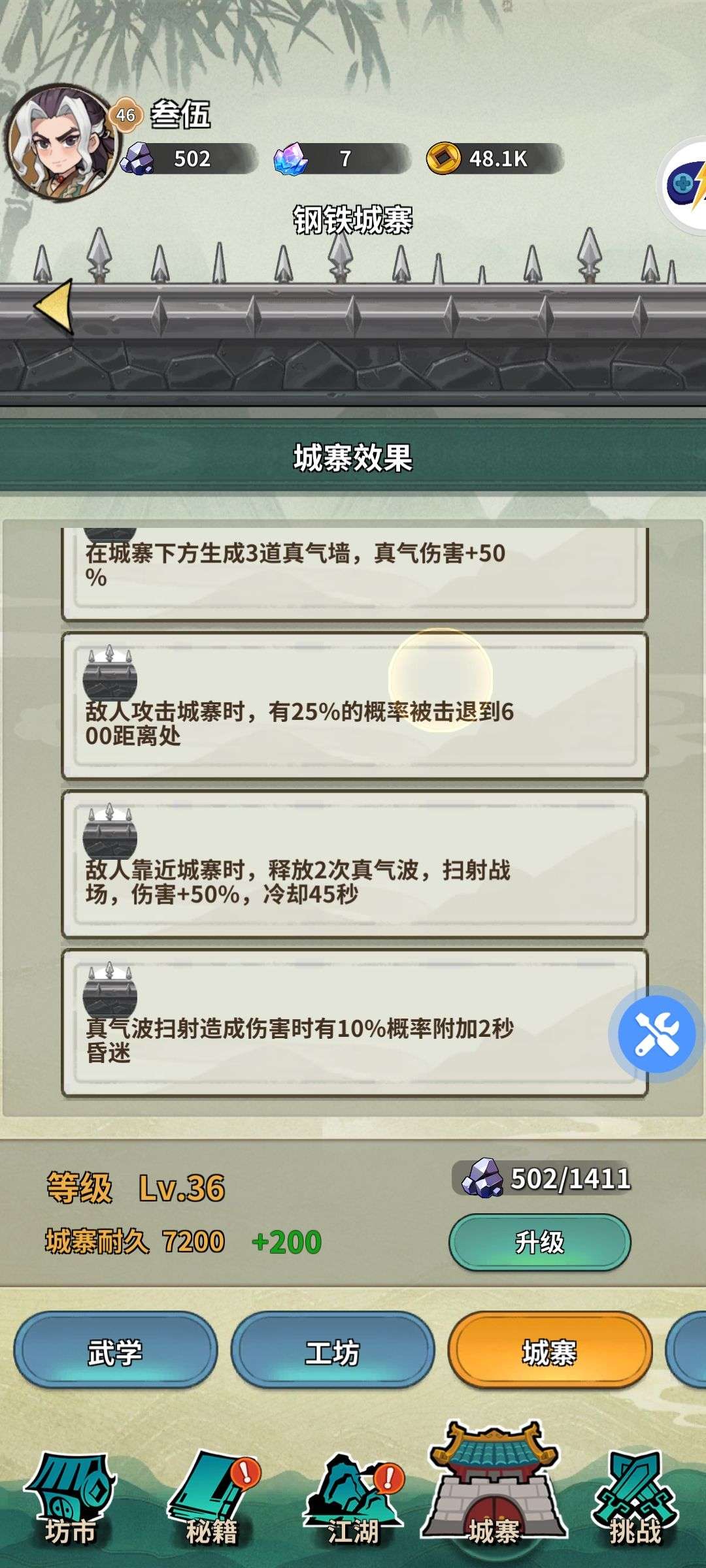Tap the gold coin balance 48.1K
706x1568 pixels.
[x=494, y=159]
